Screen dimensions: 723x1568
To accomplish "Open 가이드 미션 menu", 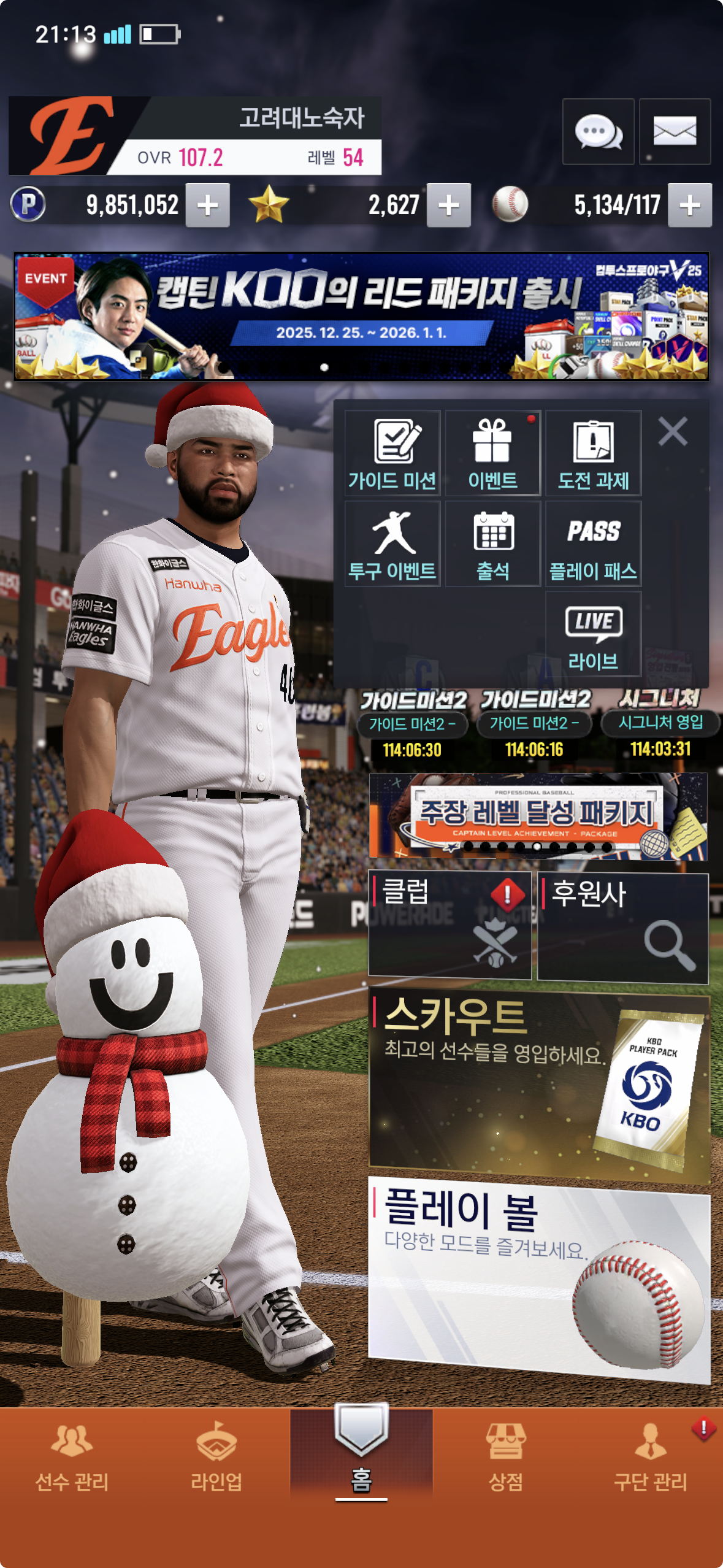I will (x=392, y=453).
